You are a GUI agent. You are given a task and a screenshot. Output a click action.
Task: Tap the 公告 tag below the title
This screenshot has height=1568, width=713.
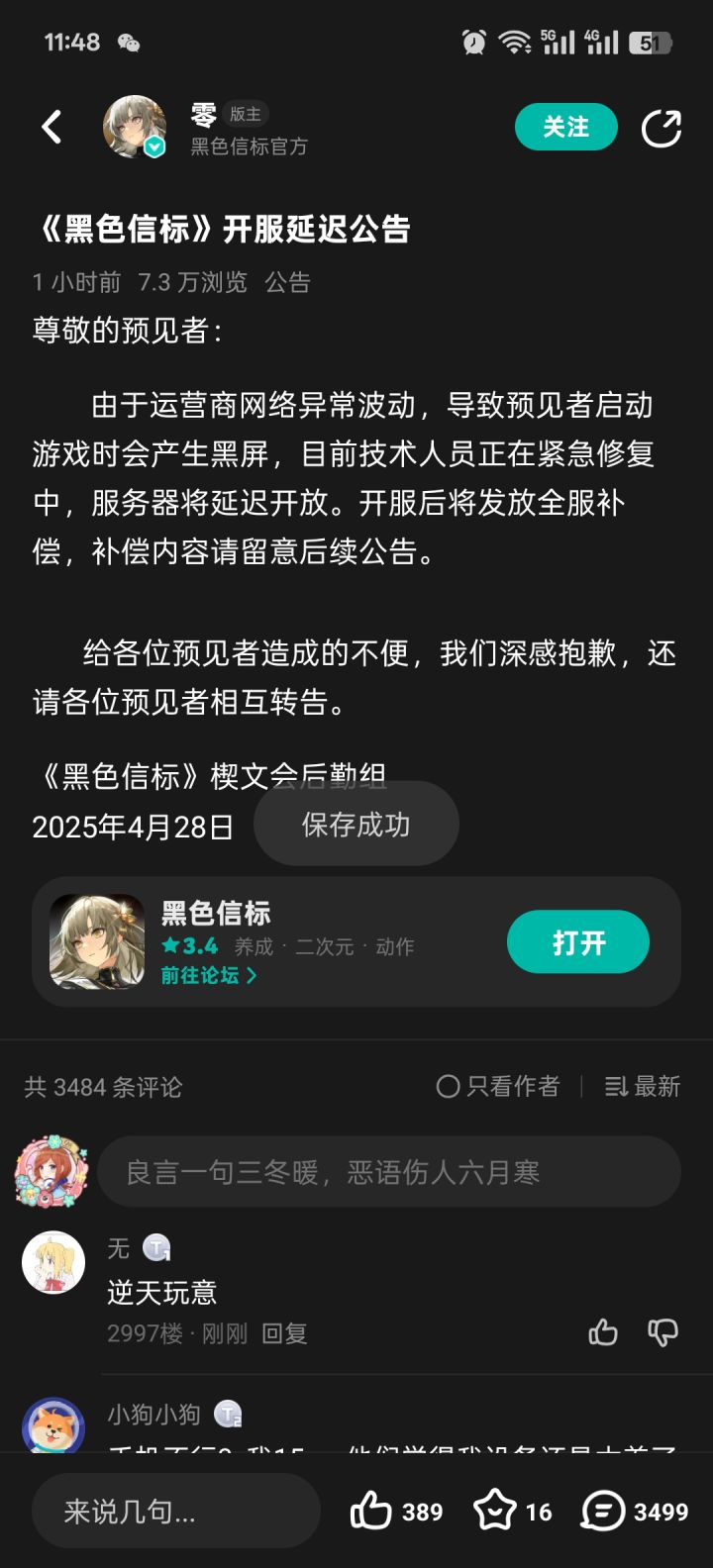click(x=286, y=283)
